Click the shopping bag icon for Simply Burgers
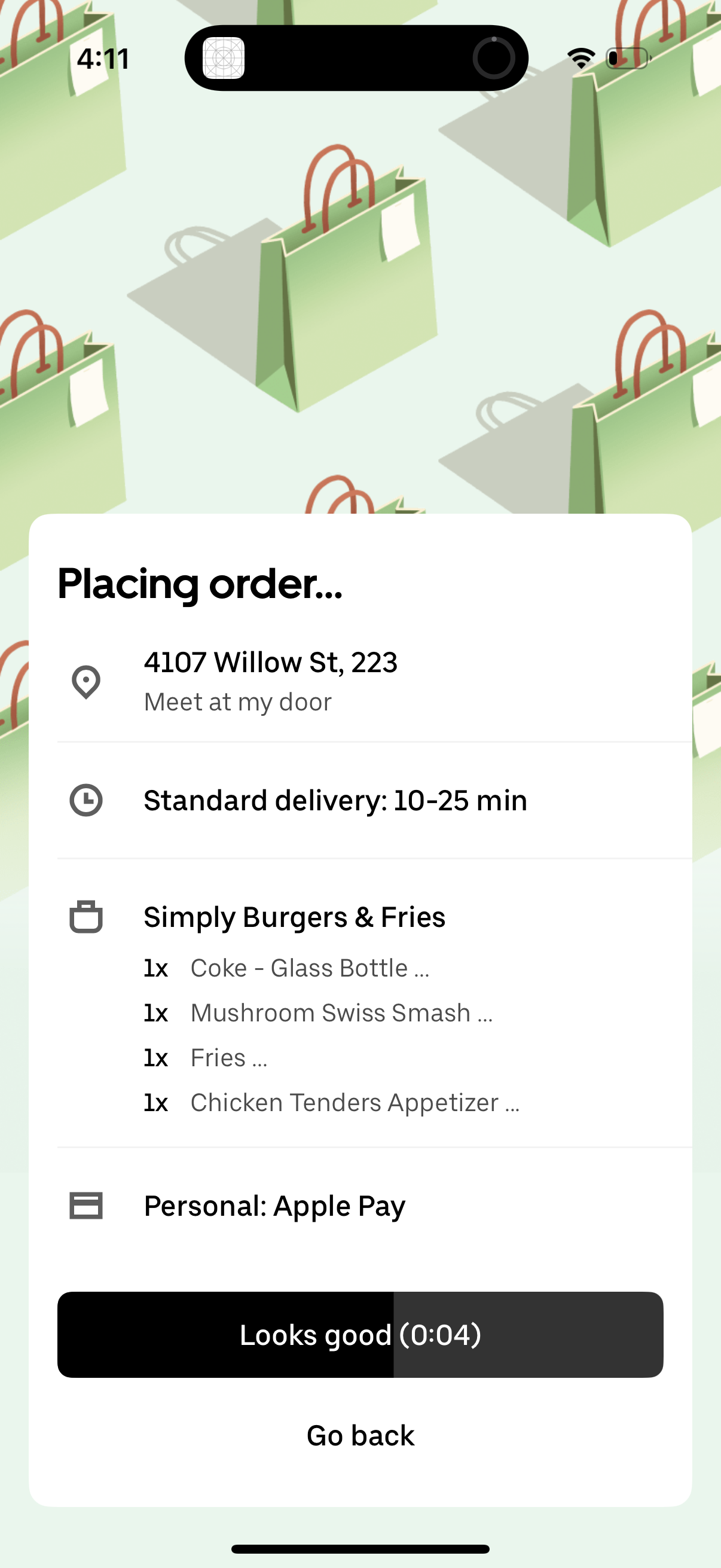Viewport: 721px width, 1568px height. (x=85, y=918)
